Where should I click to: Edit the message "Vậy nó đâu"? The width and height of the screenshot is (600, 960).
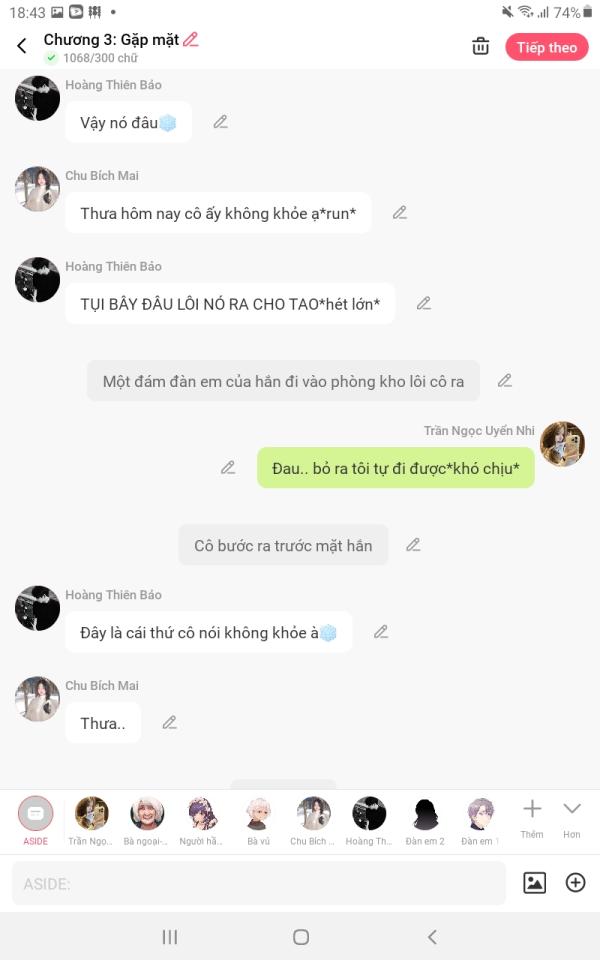[x=221, y=122]
